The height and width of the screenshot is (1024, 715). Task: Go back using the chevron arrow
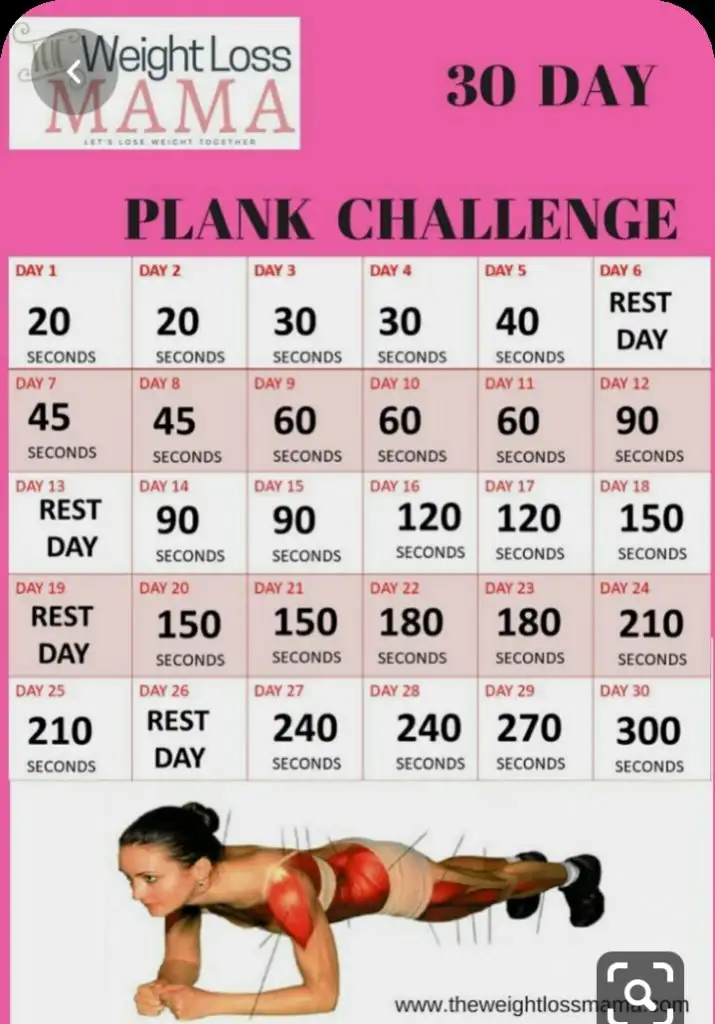pyautogui.click(x=74, y=72)
